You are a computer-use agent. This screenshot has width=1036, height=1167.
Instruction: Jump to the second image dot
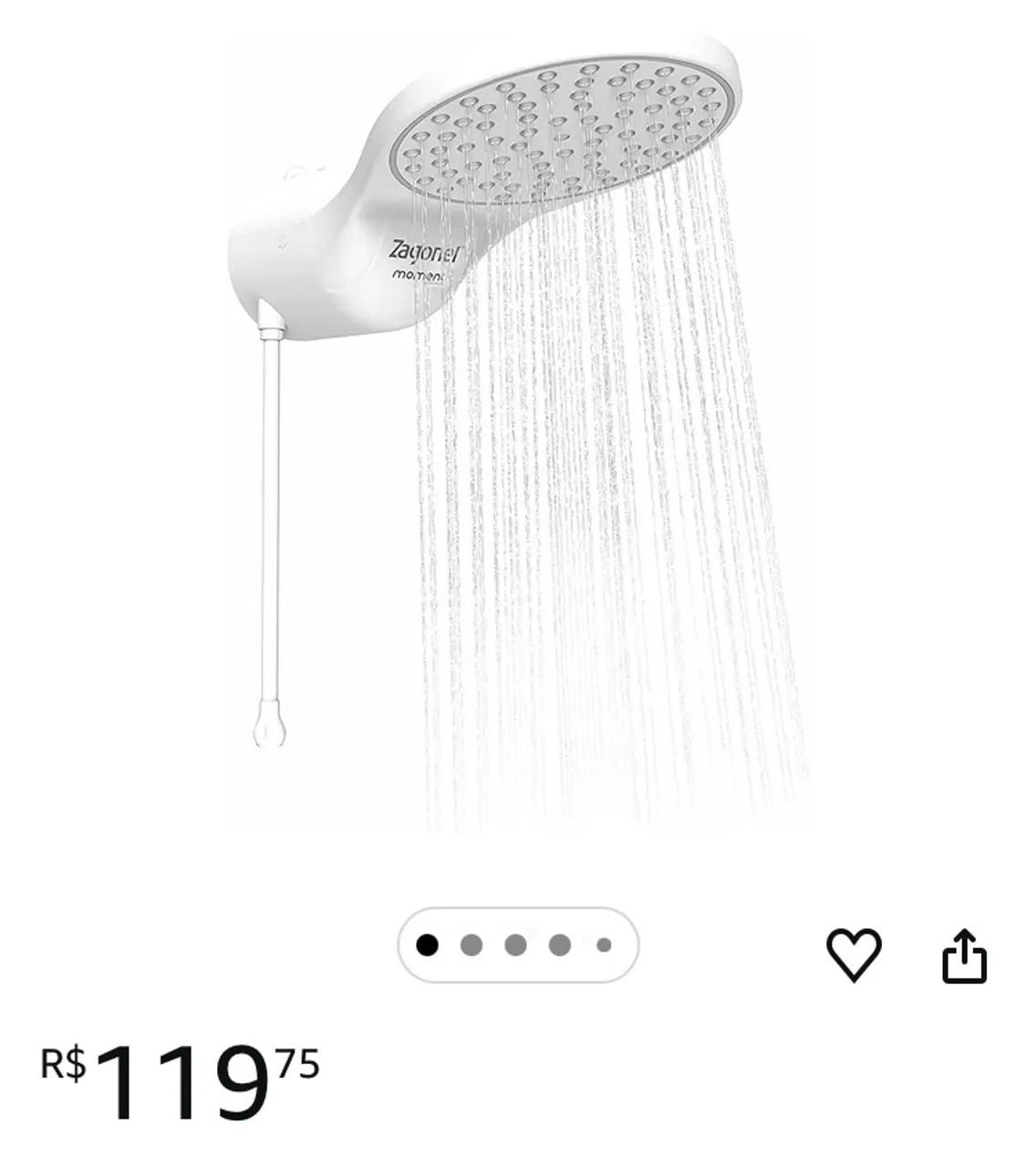471,945
